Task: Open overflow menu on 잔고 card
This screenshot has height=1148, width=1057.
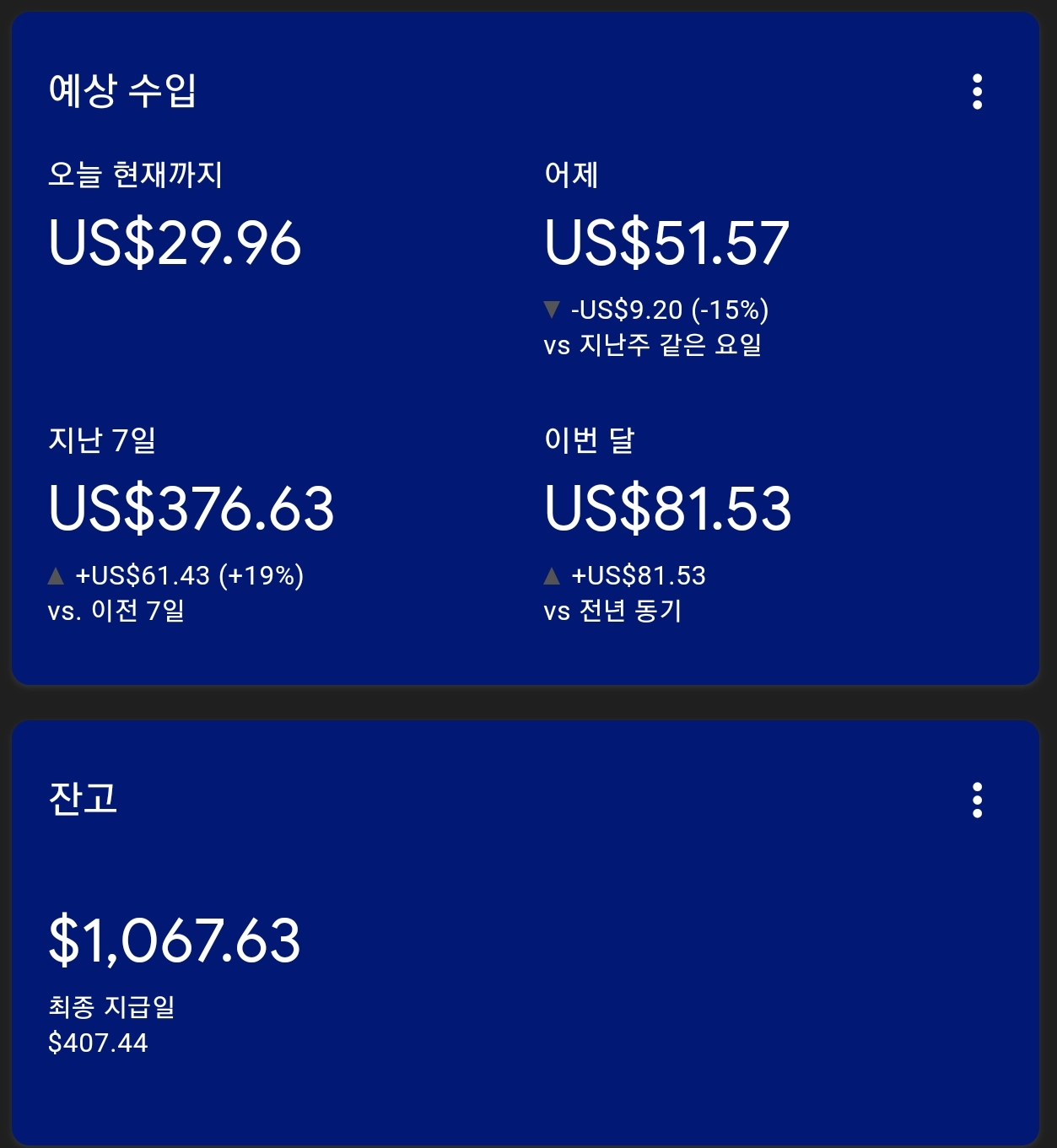Action: pyautogui.click(x=977, y=800)
